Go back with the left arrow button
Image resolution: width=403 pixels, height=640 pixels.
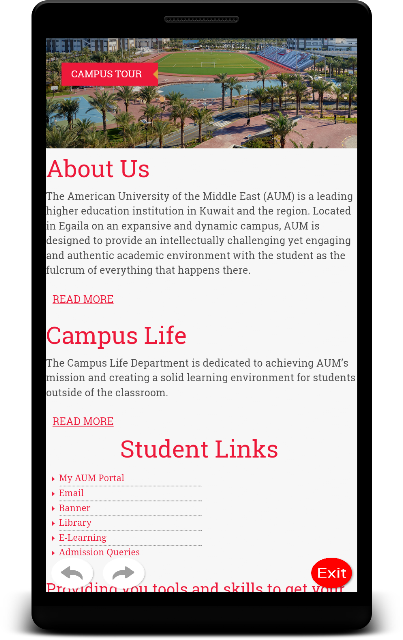point(72,573)
